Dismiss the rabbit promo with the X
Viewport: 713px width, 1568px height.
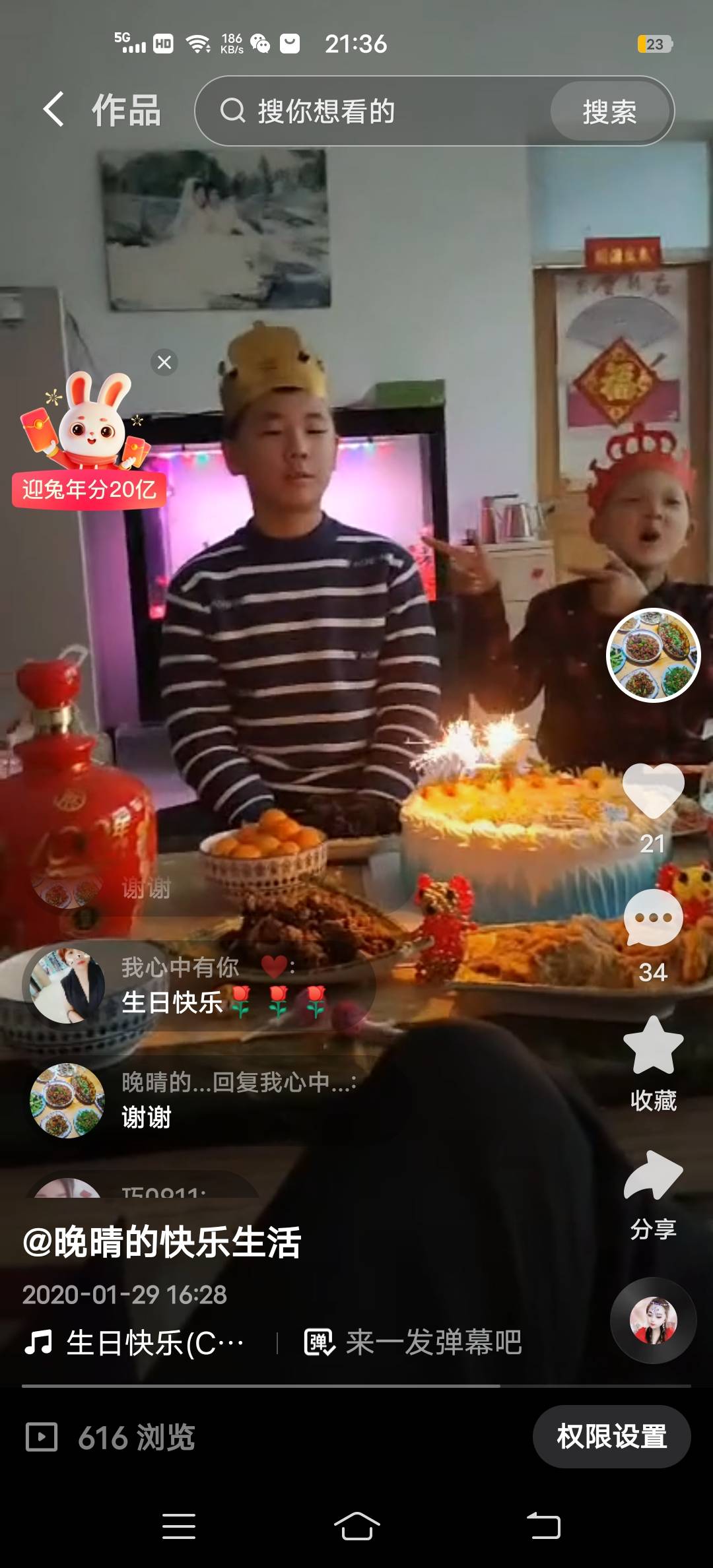coord(164,362)
